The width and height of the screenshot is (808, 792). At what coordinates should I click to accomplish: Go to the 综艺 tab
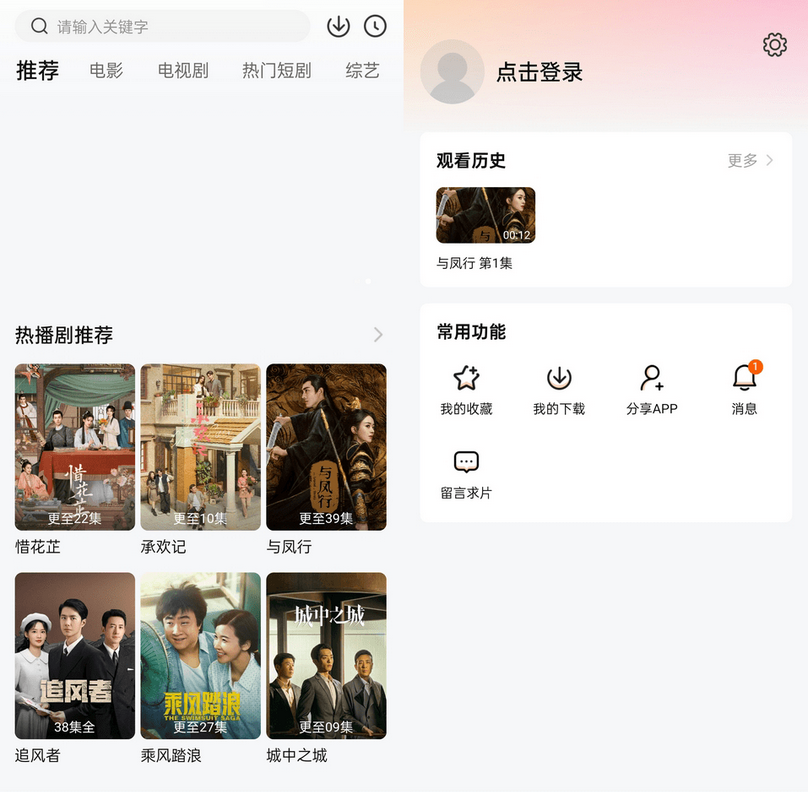(x=363, y=71)
